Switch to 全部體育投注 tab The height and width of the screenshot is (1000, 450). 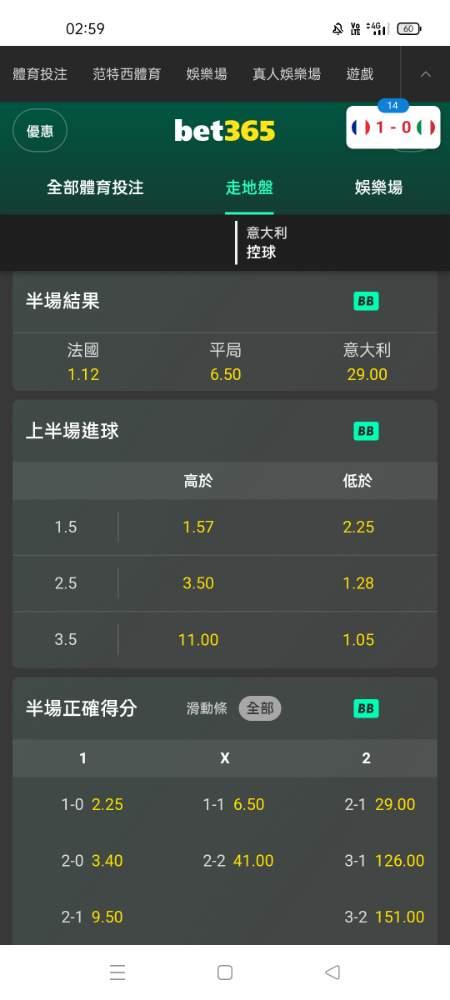click(x=95, y=188)
